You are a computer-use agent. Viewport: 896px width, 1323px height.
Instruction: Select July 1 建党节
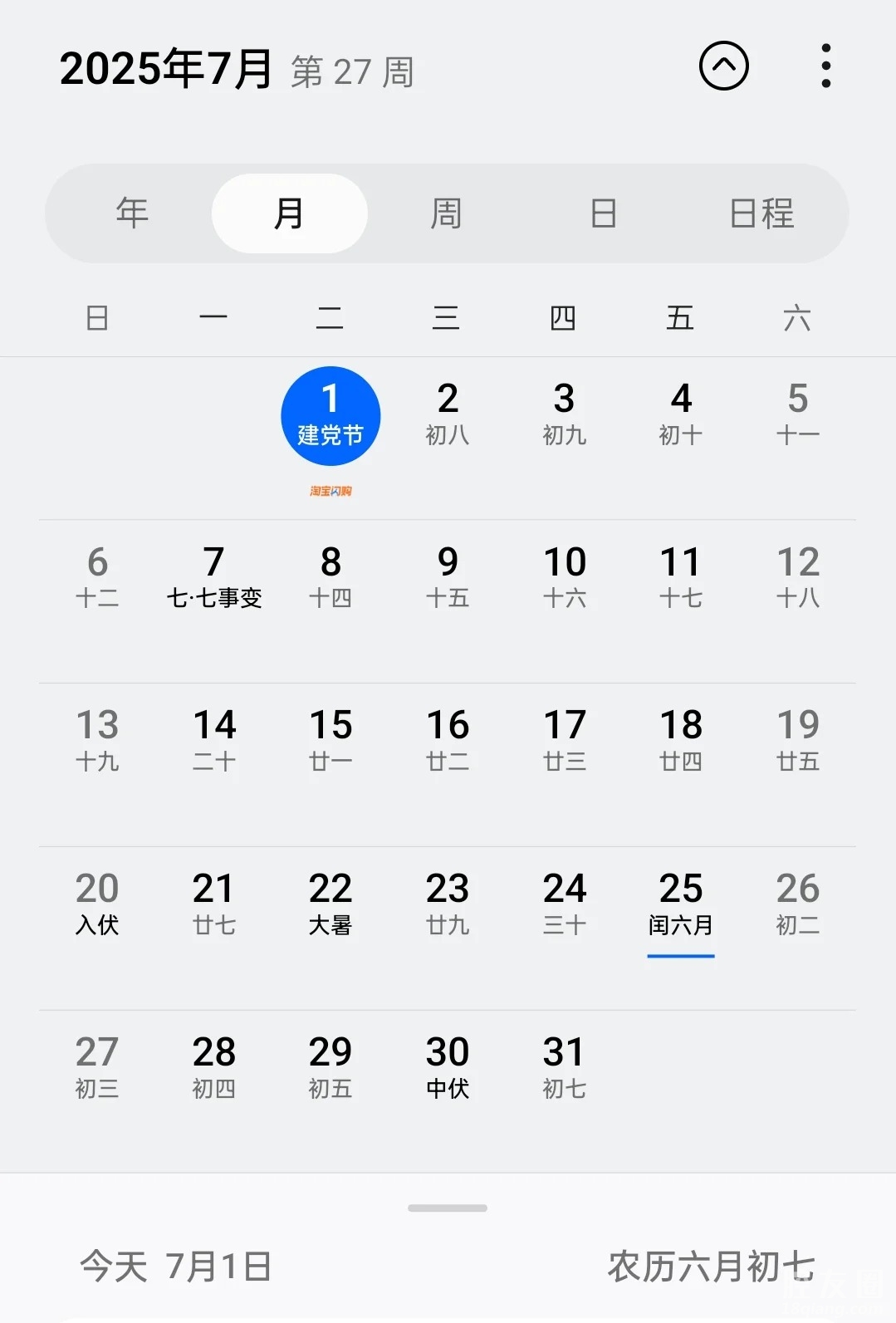coord(330,415)
